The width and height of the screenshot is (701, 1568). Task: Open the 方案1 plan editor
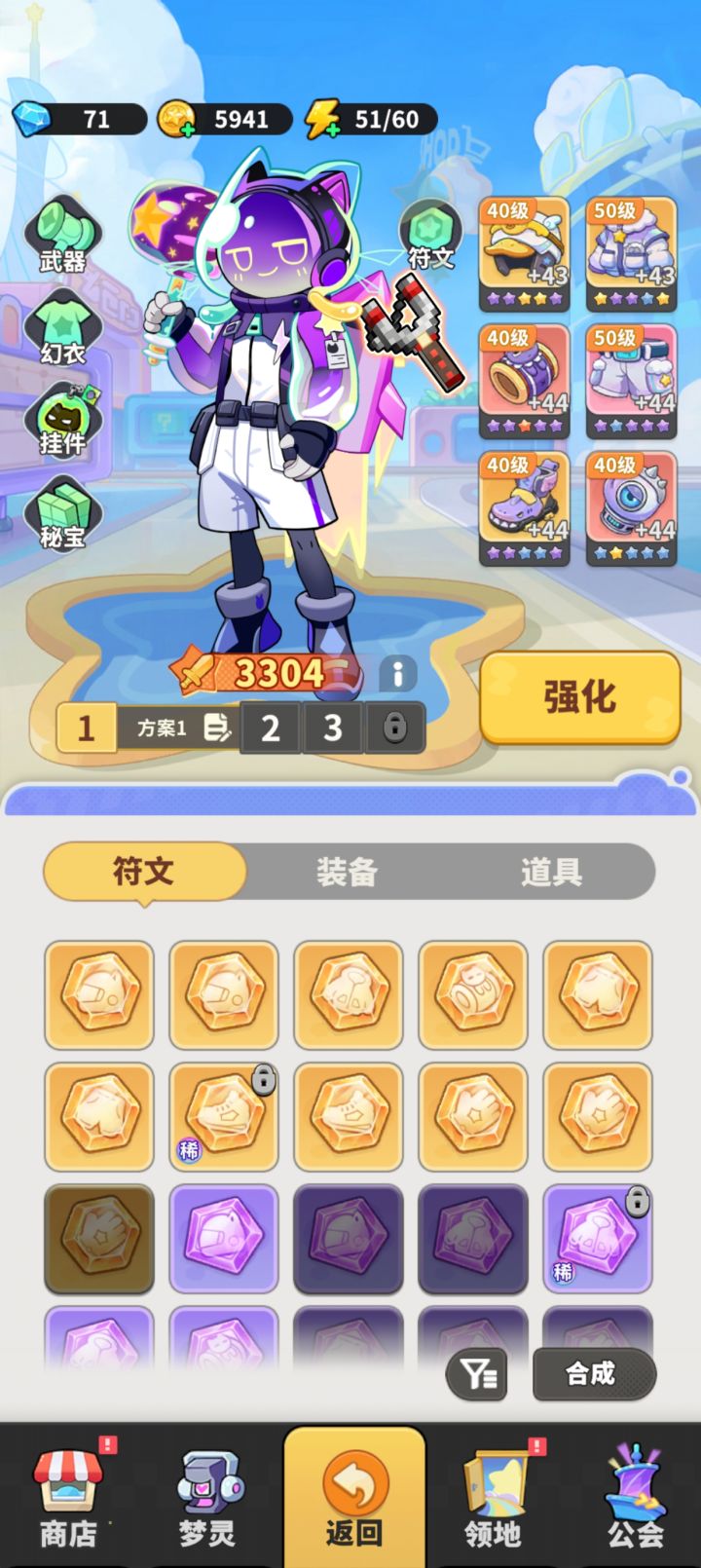(179, 728)
